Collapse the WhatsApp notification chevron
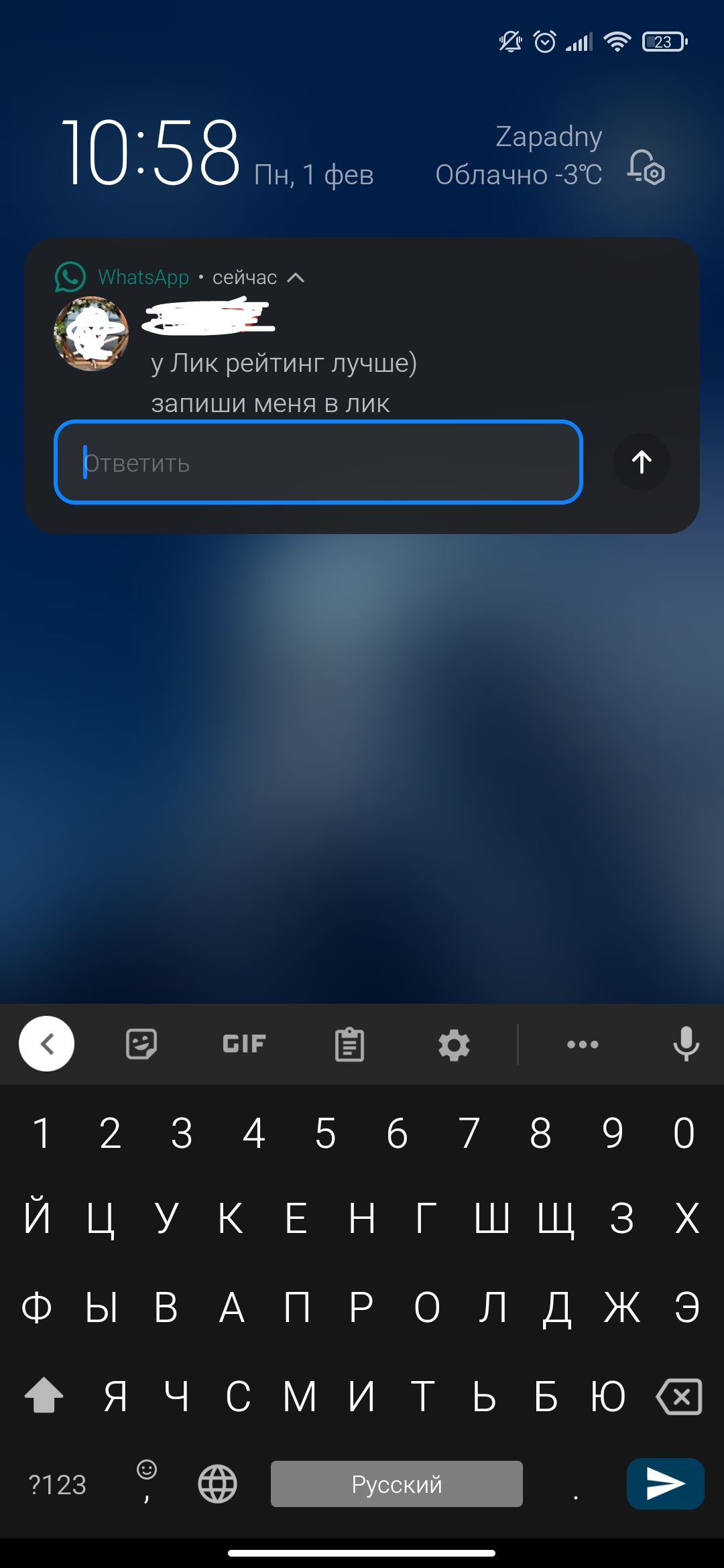The image size is (724, 1568). coord(296,277)
